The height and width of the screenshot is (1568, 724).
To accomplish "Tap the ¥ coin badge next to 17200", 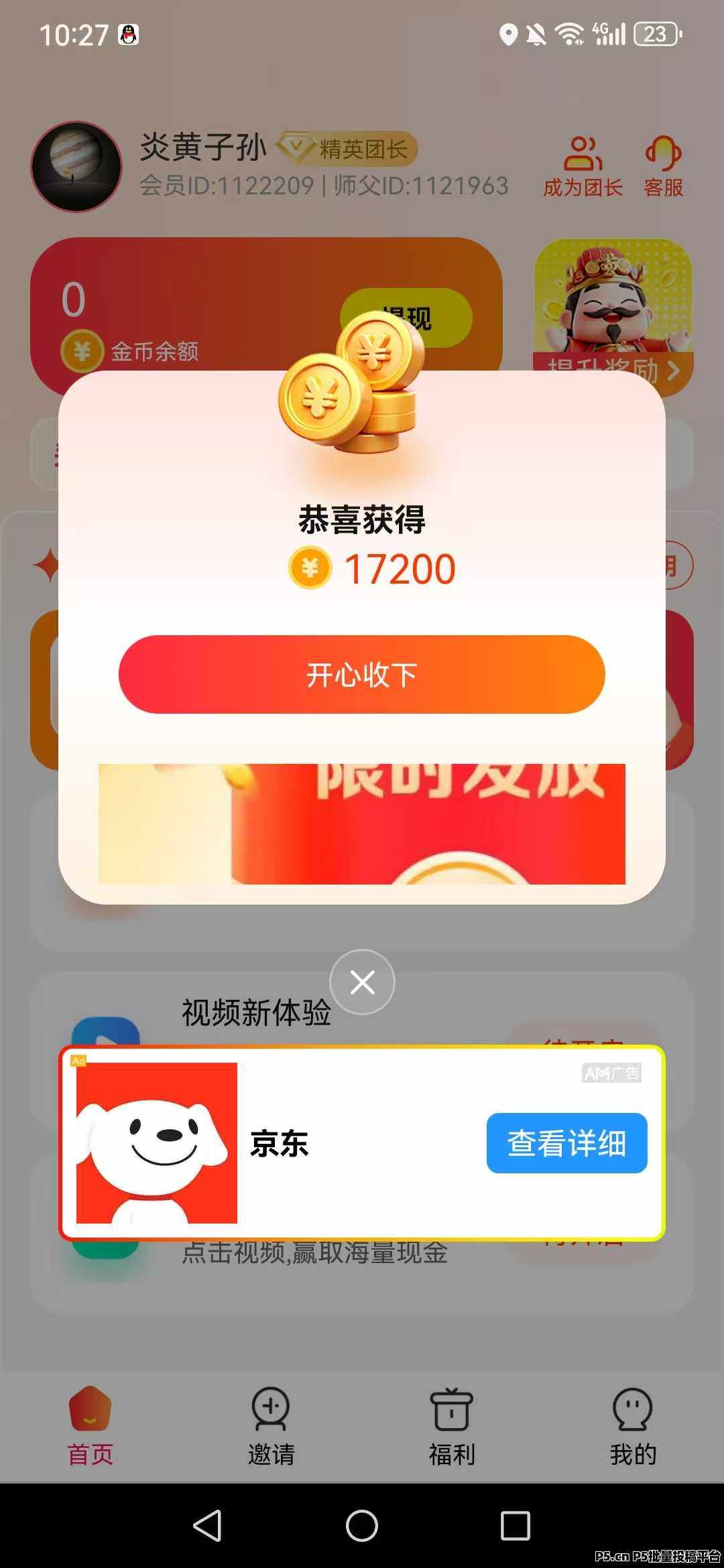I will coord(310,568).
